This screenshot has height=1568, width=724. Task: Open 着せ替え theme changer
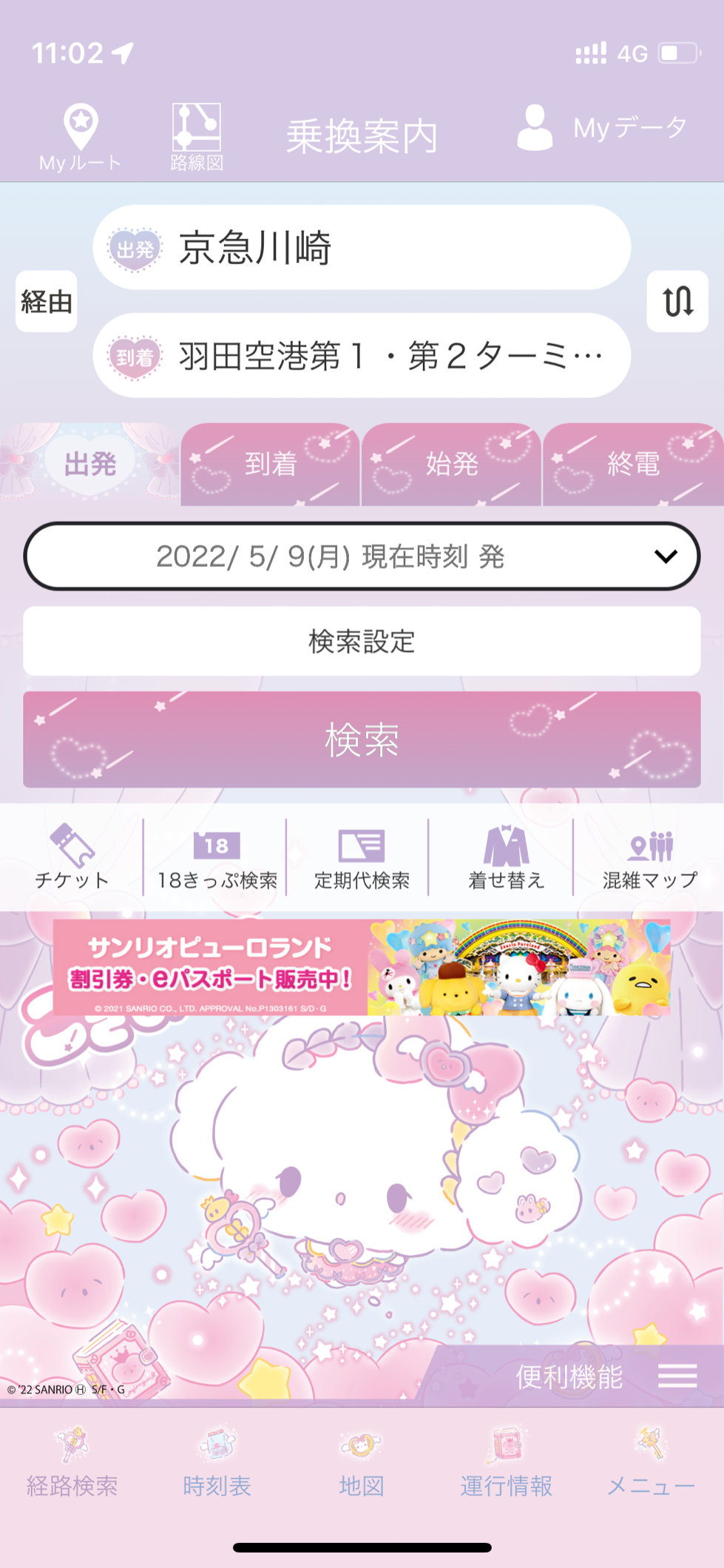506,857
